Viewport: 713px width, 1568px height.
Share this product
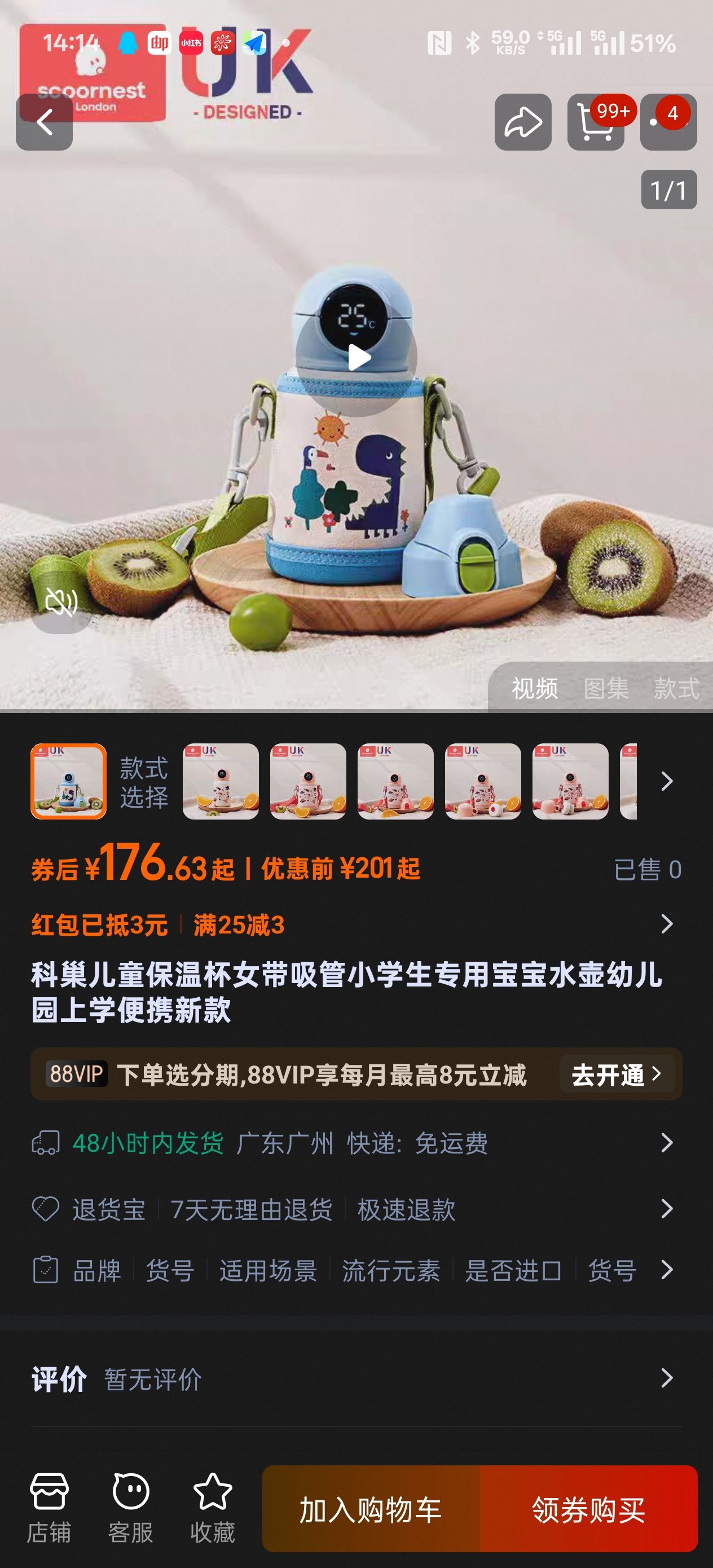(522, 122)
